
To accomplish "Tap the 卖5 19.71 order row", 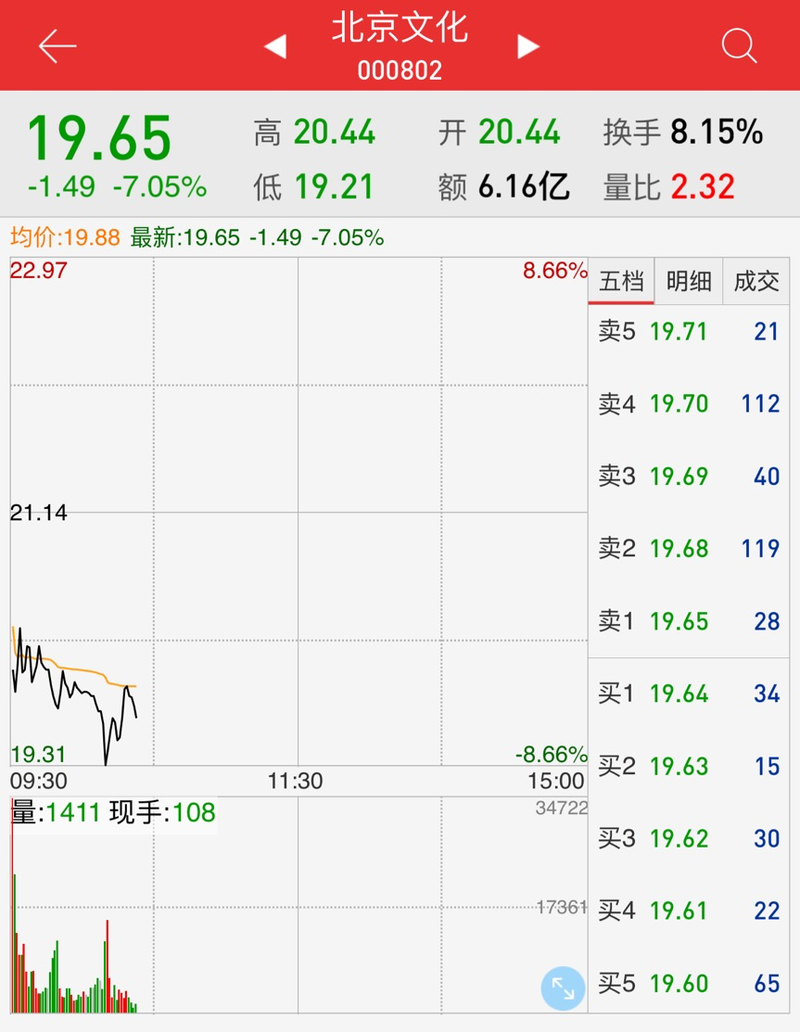I will point(688,331).
